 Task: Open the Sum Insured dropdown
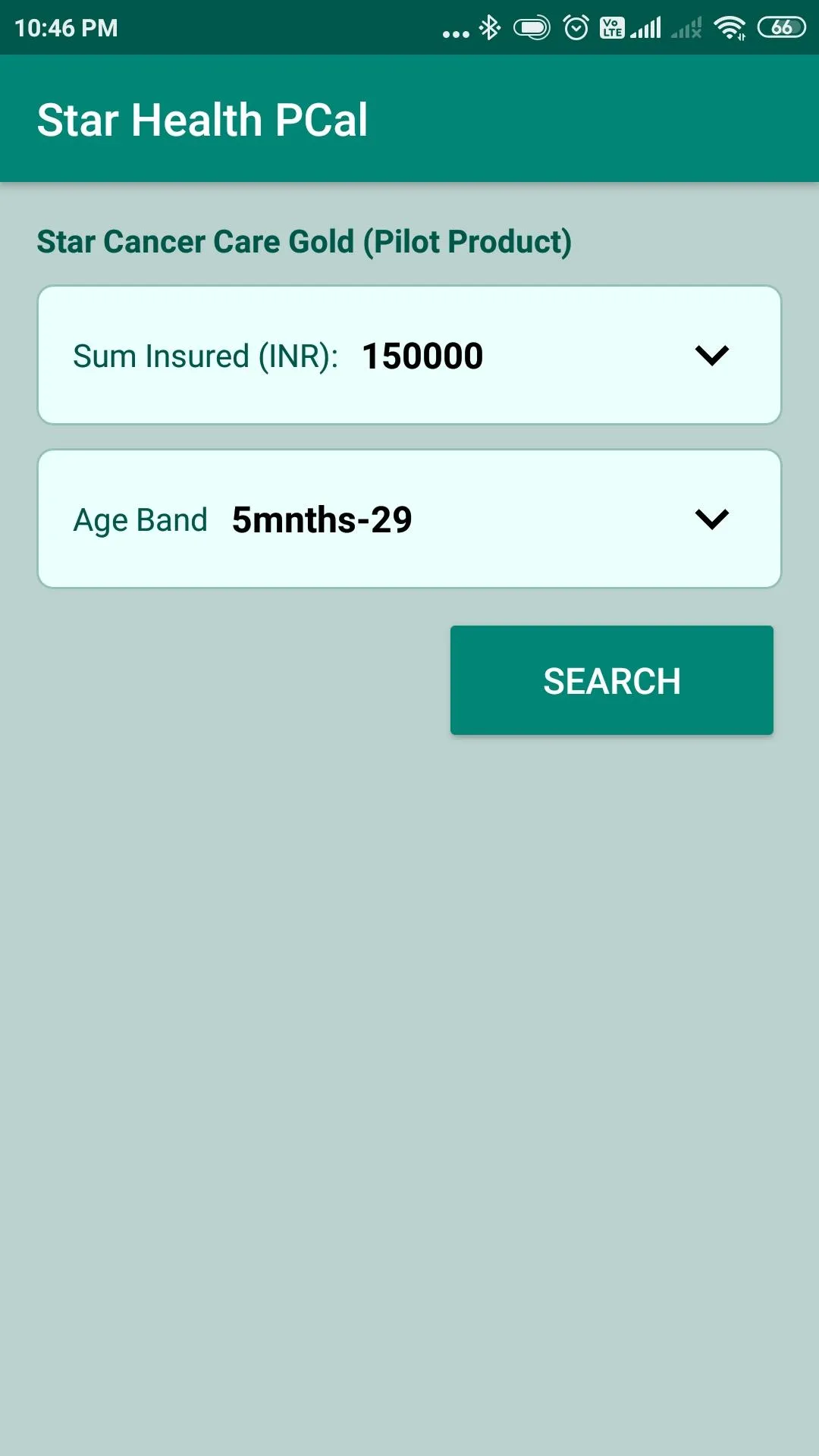[x=711, y=355]
